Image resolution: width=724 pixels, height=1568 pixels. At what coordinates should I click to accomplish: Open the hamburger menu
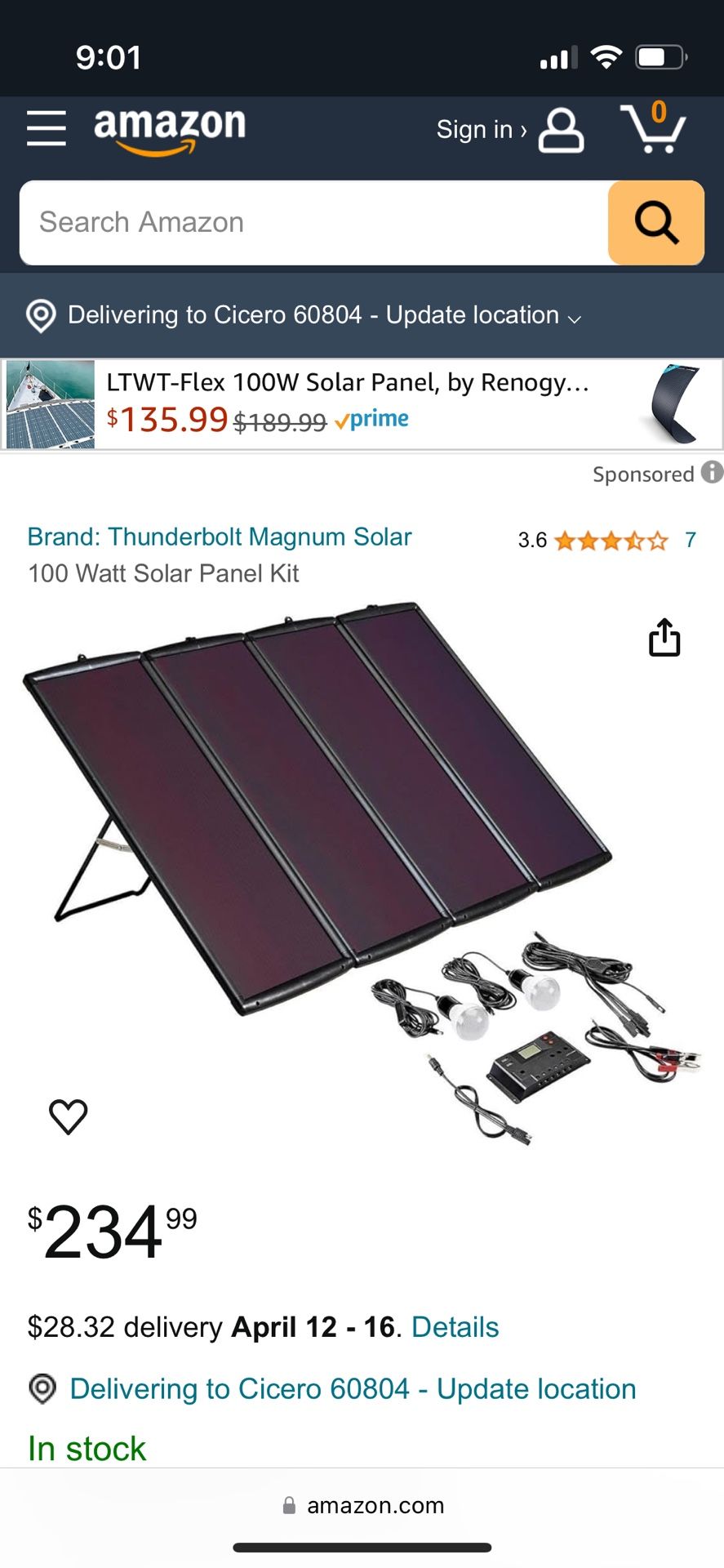pyautogui.click(x=46, y=128)
